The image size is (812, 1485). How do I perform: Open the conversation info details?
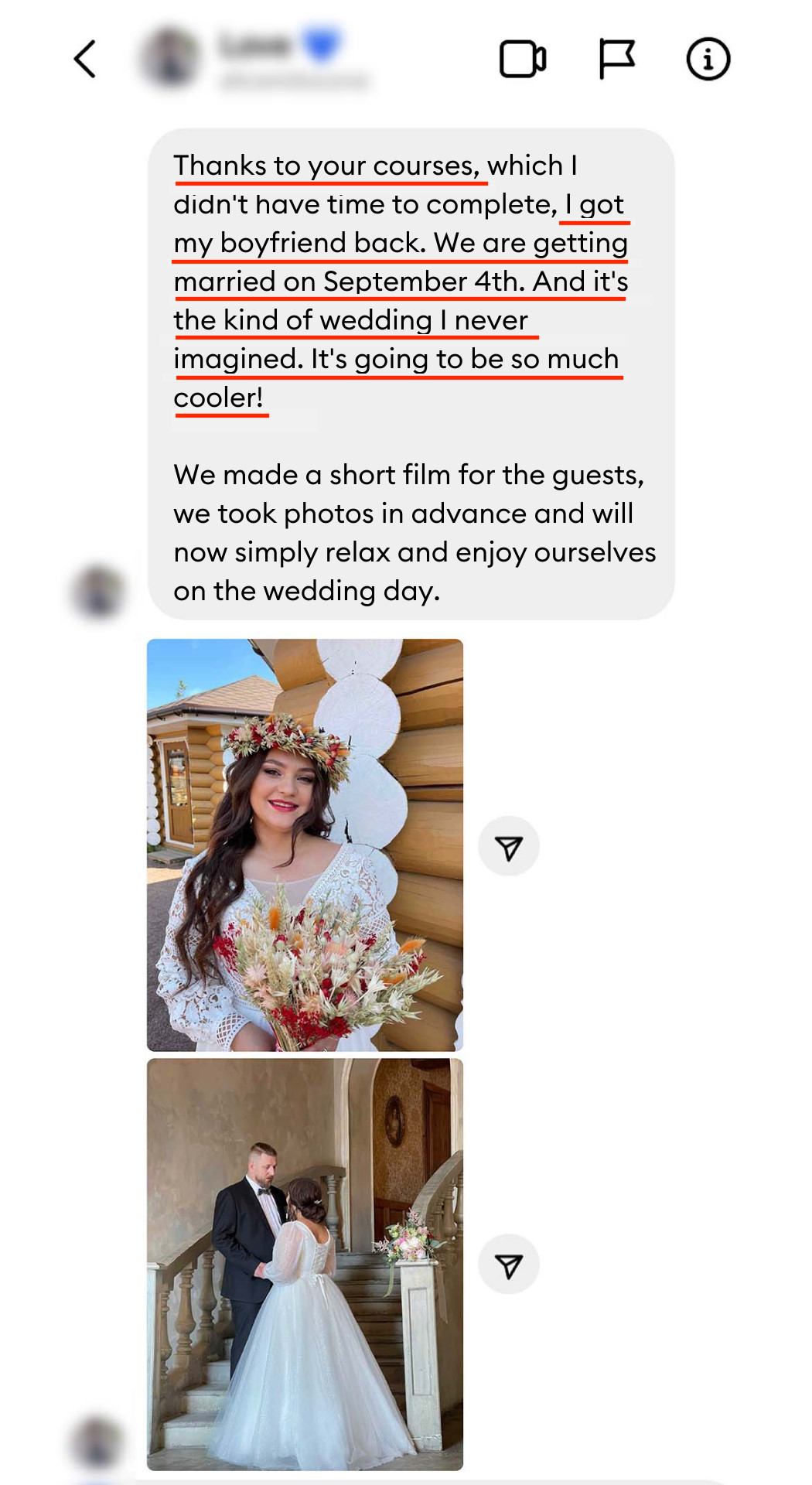pos(708,60)
